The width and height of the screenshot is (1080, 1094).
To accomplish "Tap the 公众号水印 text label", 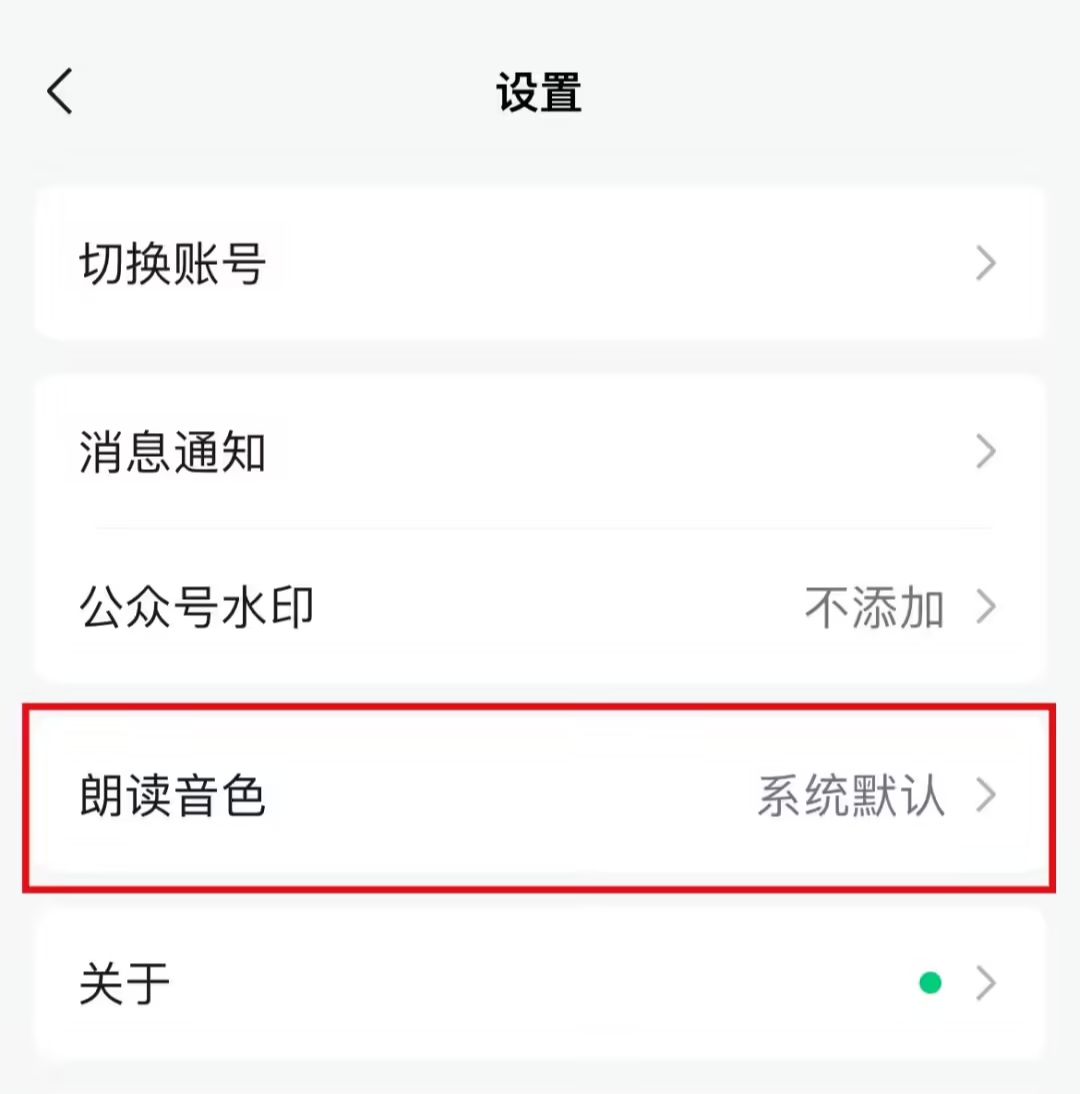I will pos(198,606).
